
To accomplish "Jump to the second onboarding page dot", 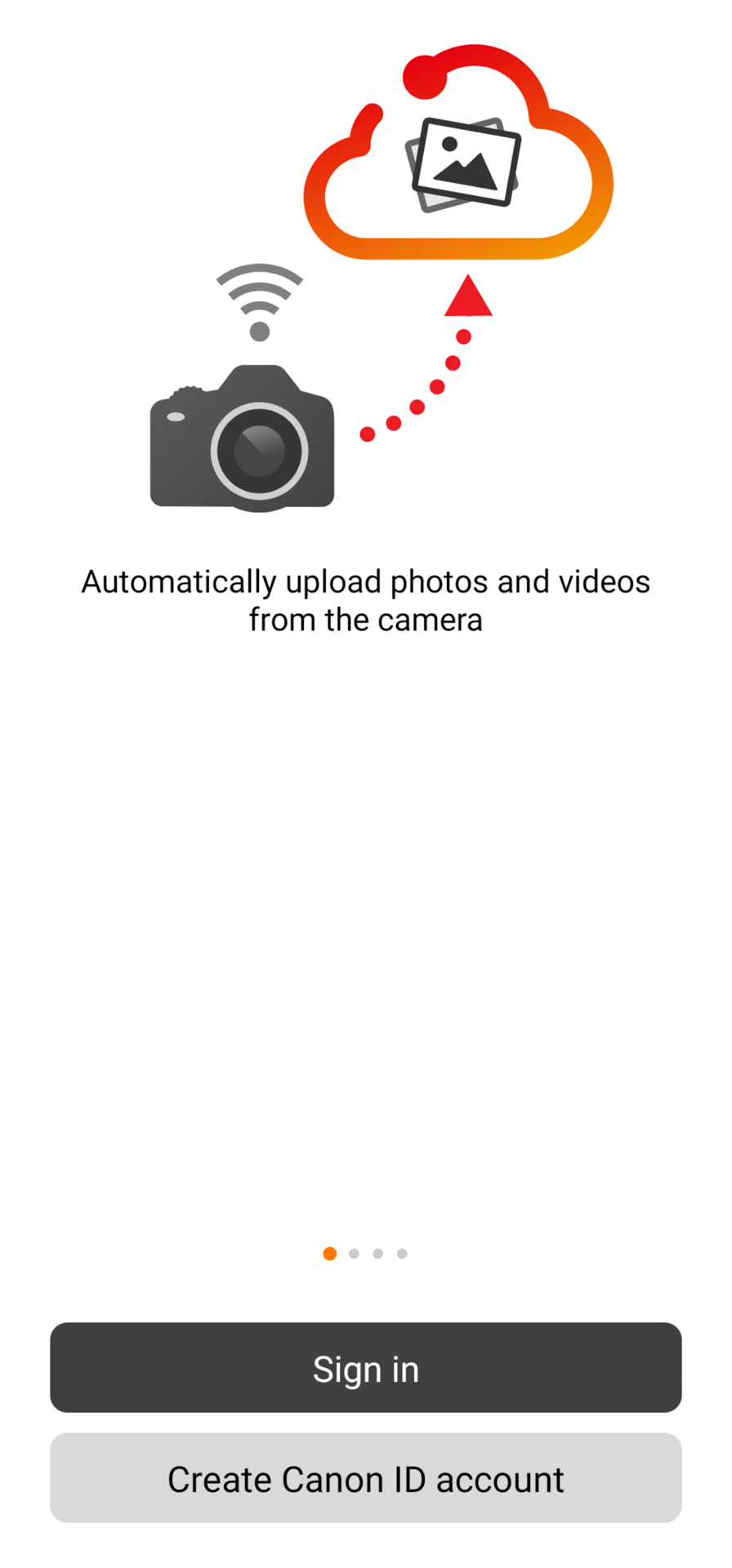I will (x=354, y=1254).
